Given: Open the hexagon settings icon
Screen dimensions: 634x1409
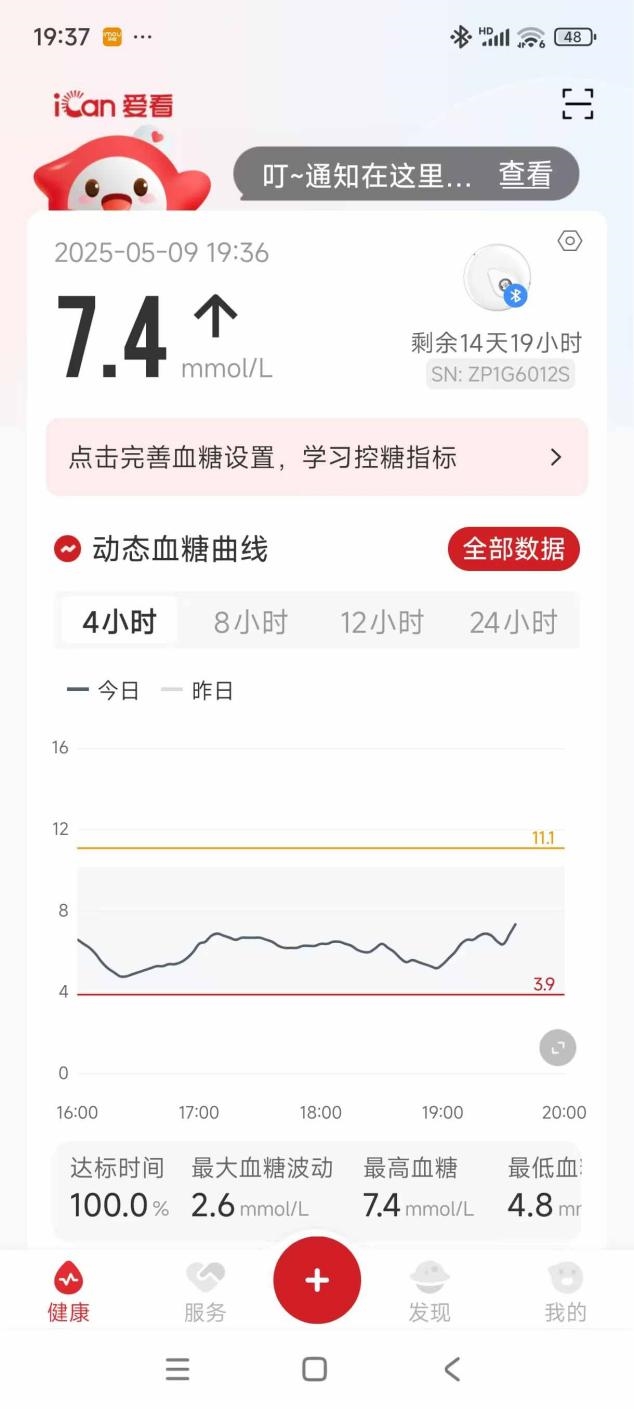Looking at the screenshot, I should (x=570, y=241).
